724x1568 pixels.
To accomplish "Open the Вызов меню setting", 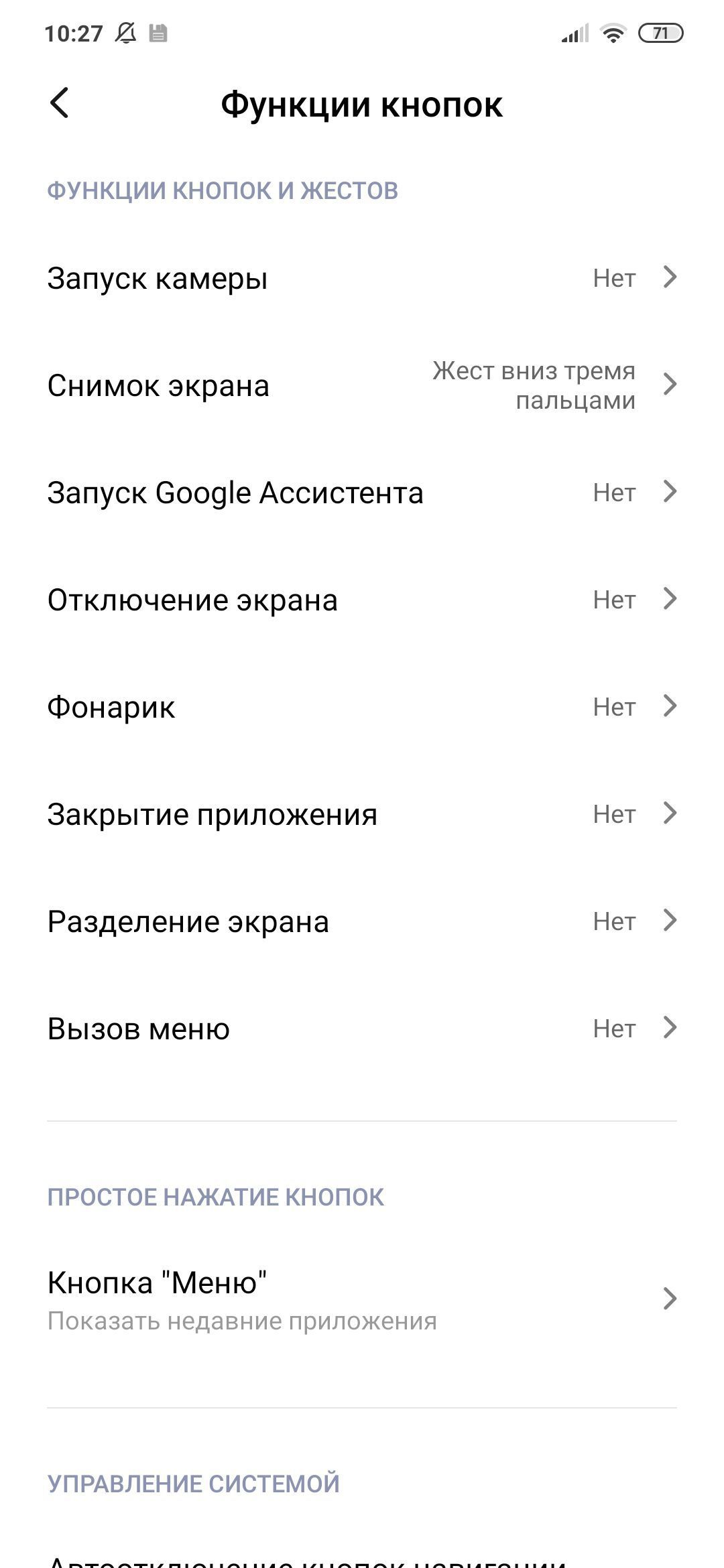I will click(x=362, y=1029).
